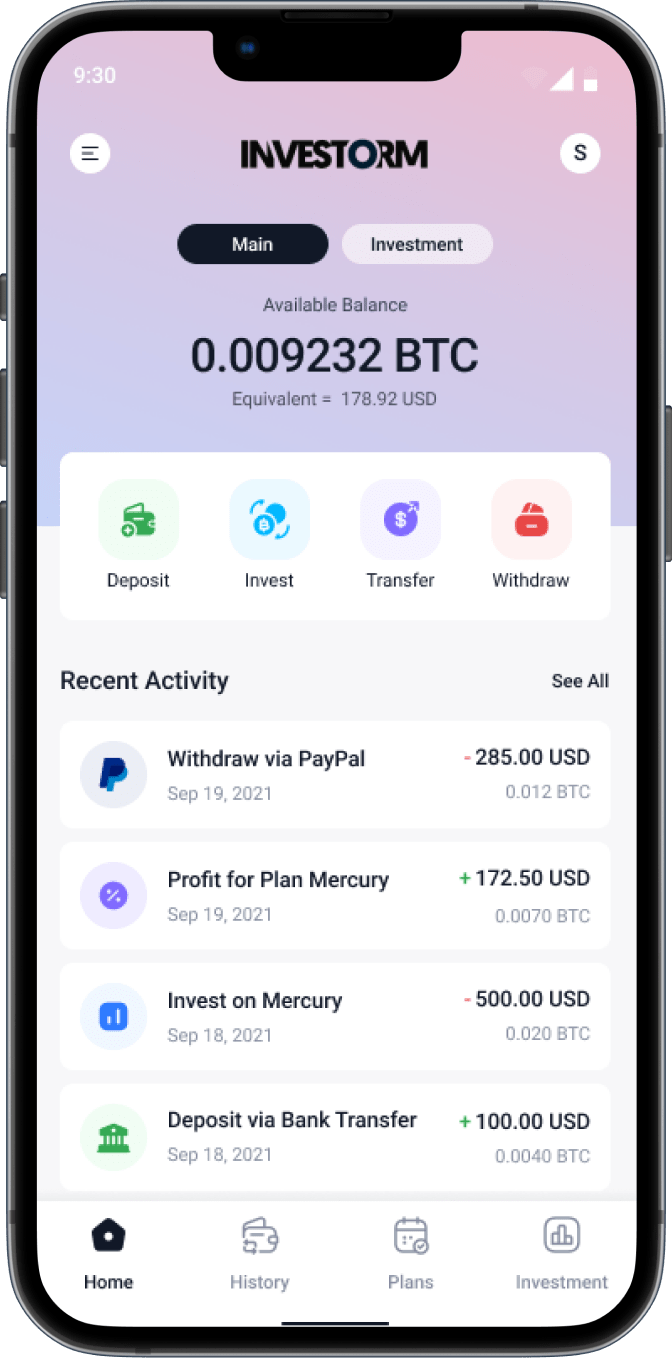Open the Deposit via Bank Transfer entry
The width and height of the screenshot is (672, 1358).
click(335, 1137)
